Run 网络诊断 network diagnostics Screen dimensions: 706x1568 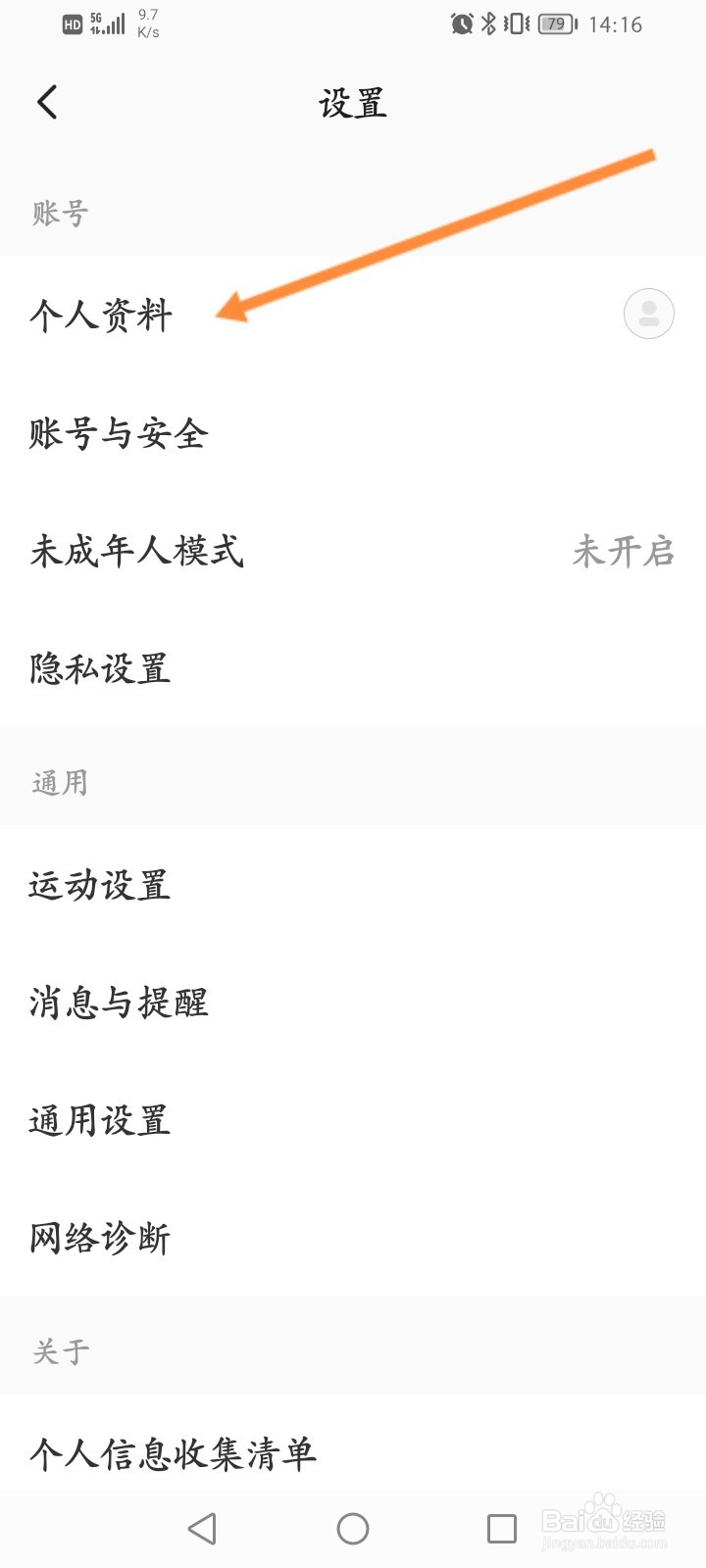(x=99, y=1238)
